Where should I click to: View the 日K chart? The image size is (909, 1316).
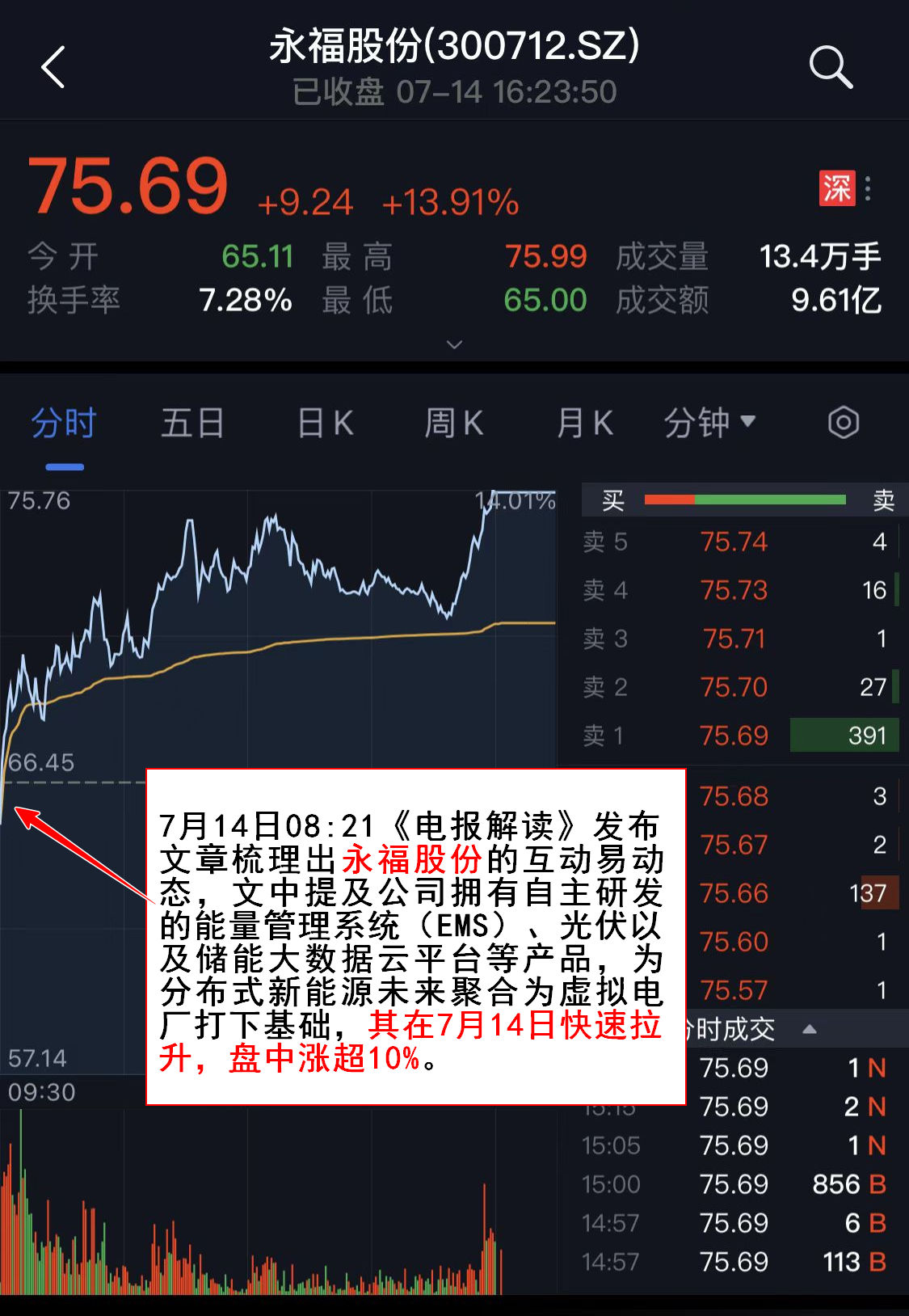pos(325,424)
